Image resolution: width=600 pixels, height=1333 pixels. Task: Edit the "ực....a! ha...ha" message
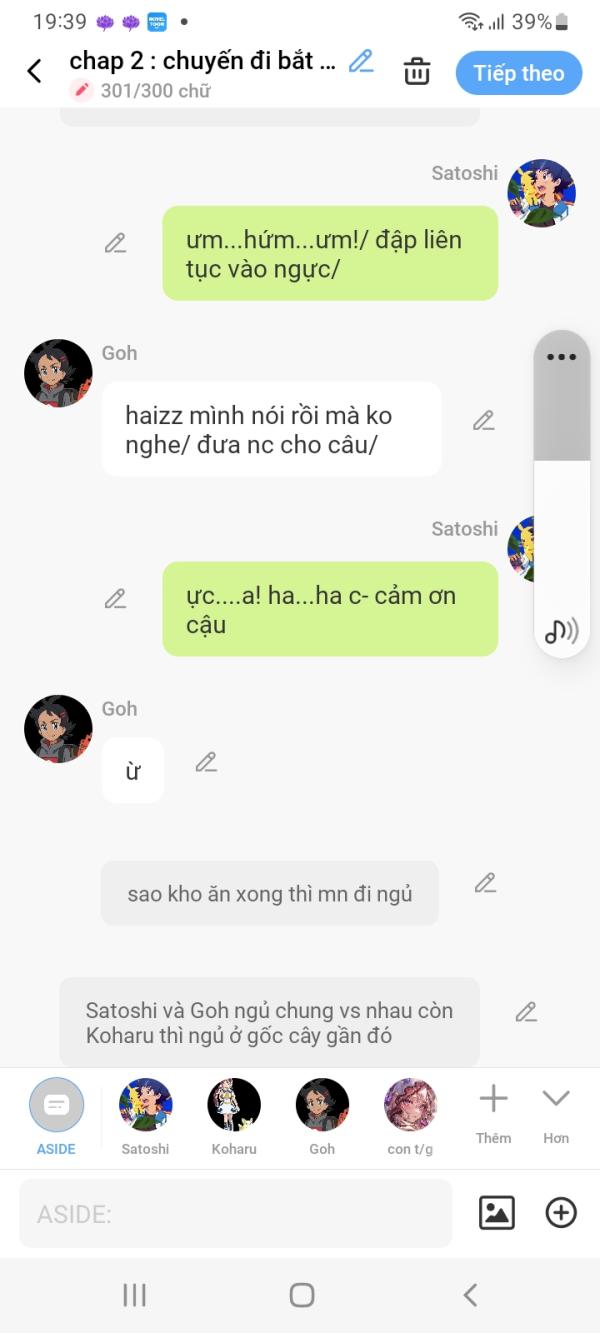click(x=116, y=599)
